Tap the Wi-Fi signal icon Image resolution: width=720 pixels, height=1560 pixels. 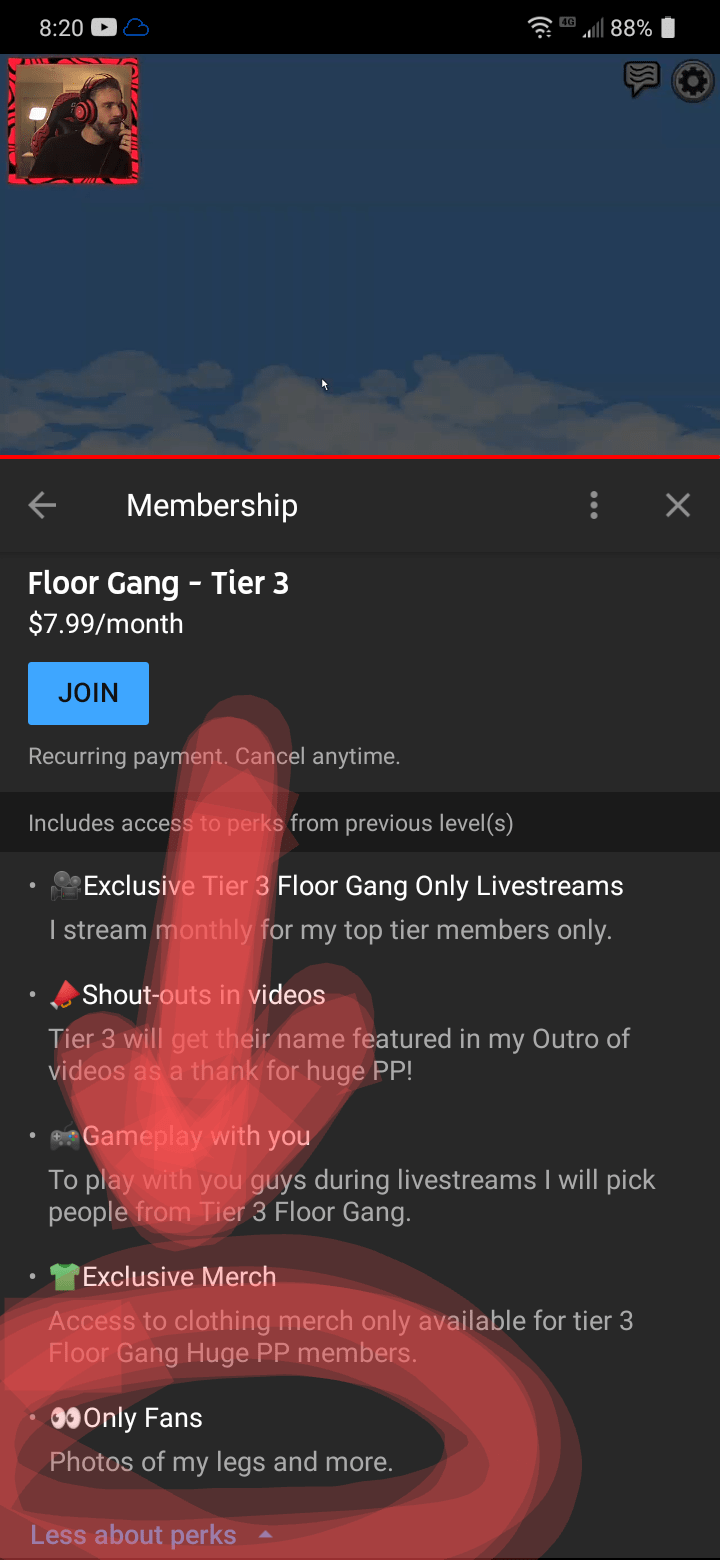click(541, 27)
